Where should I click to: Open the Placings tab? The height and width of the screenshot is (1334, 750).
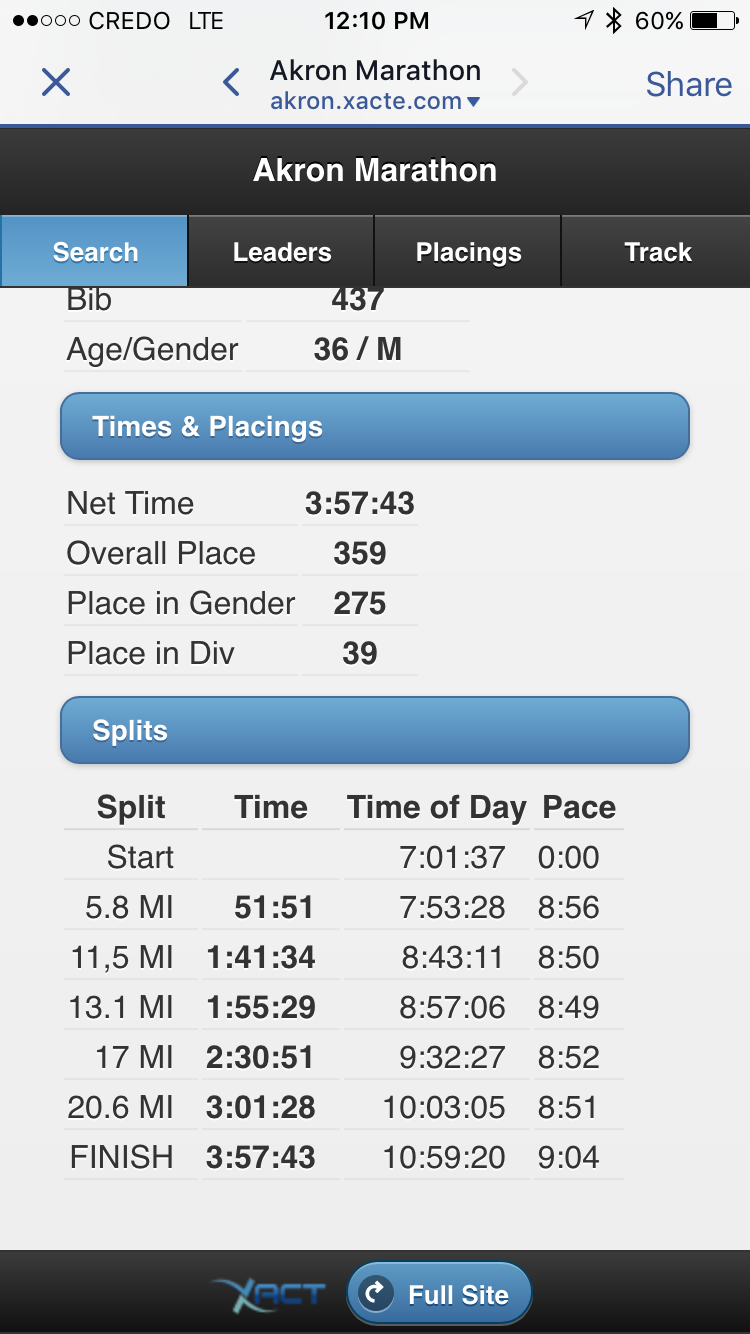tap(468, 252)
